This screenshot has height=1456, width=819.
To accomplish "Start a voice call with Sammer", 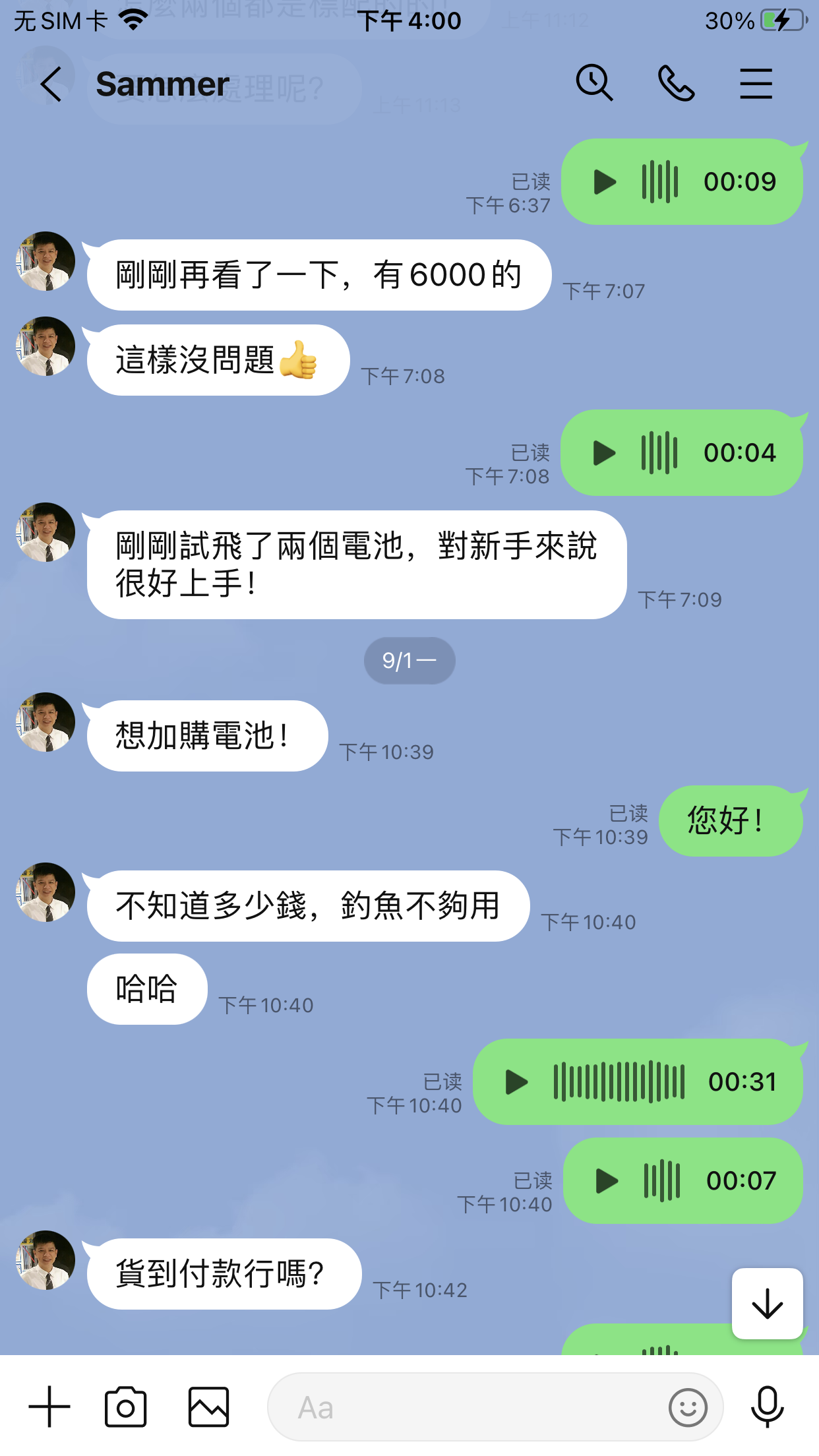I will [x=675, y=82].
